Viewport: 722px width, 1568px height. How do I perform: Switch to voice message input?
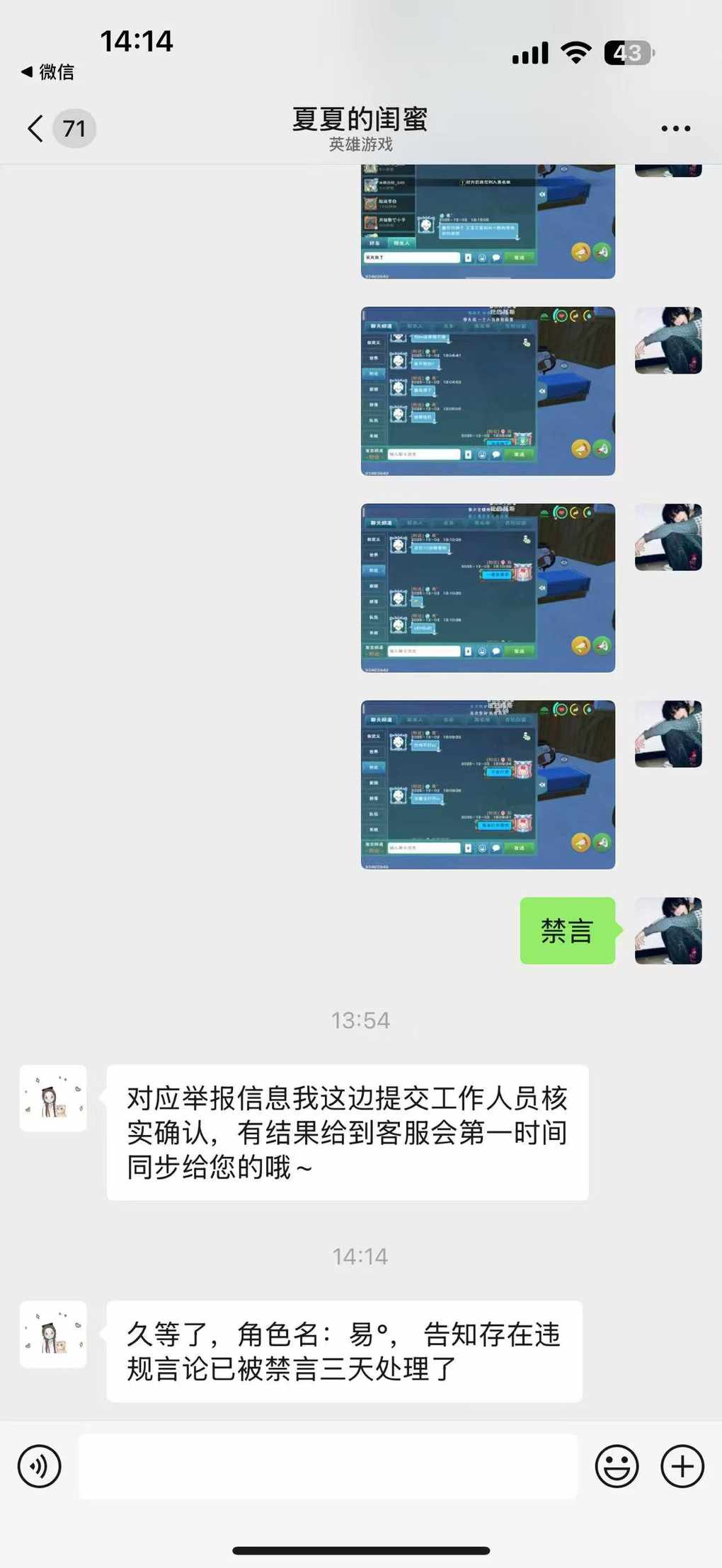(40, 1466)
